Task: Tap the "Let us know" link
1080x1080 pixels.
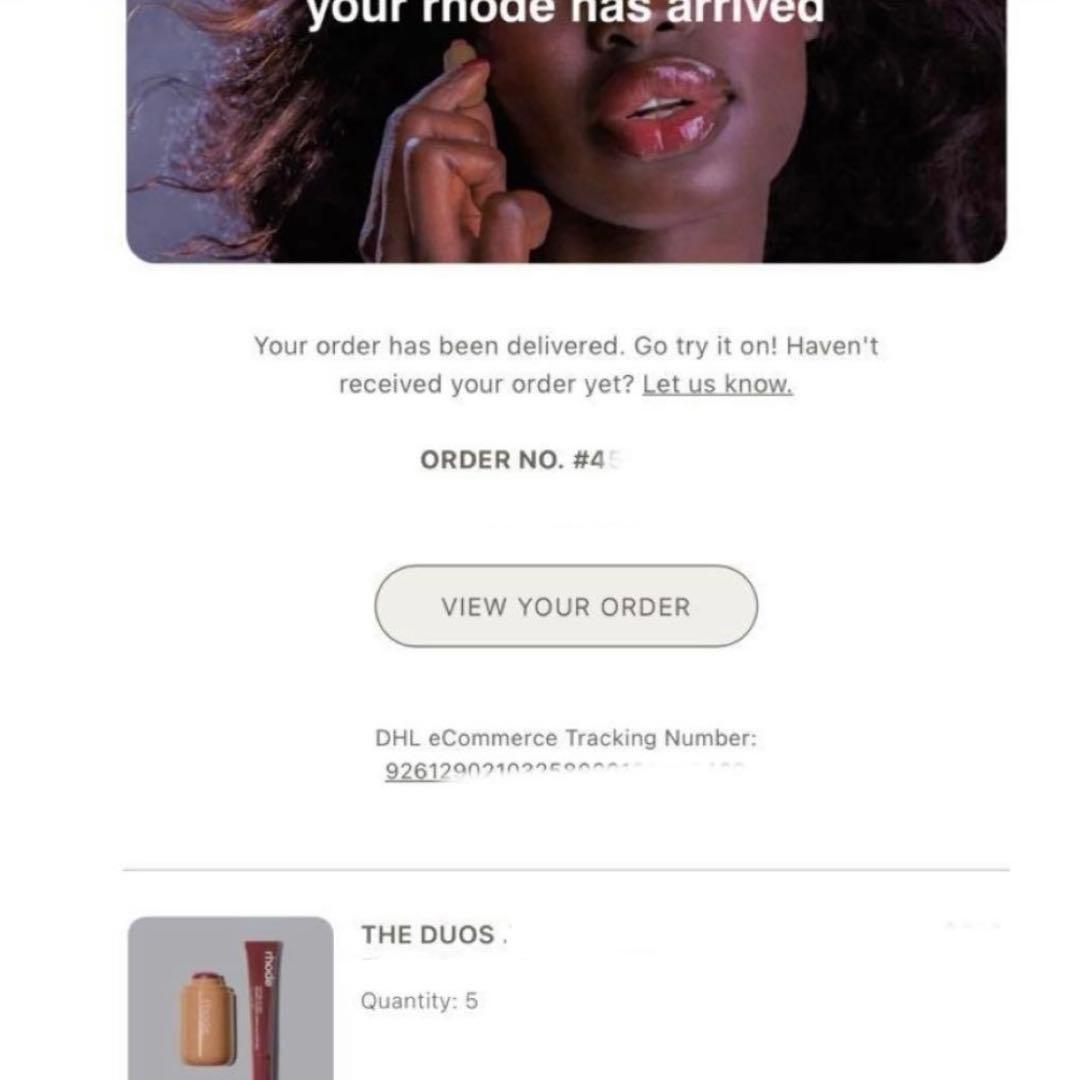Action: click(x=717, y=385)
